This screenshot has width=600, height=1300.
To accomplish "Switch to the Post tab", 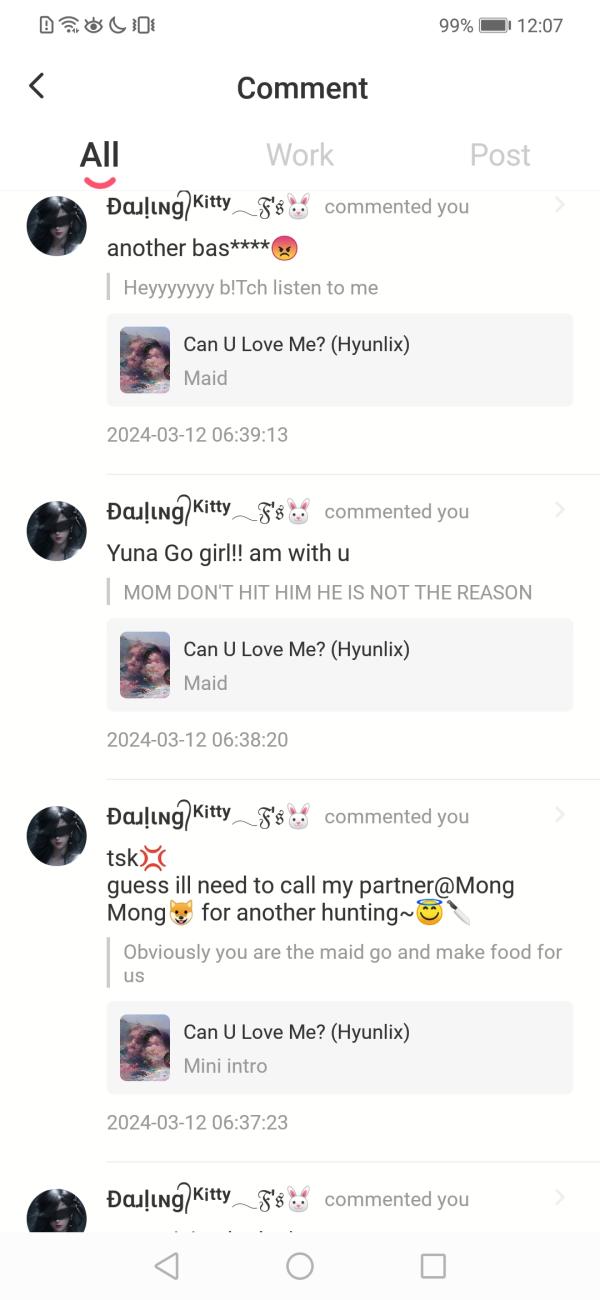I will click(499, 155).
